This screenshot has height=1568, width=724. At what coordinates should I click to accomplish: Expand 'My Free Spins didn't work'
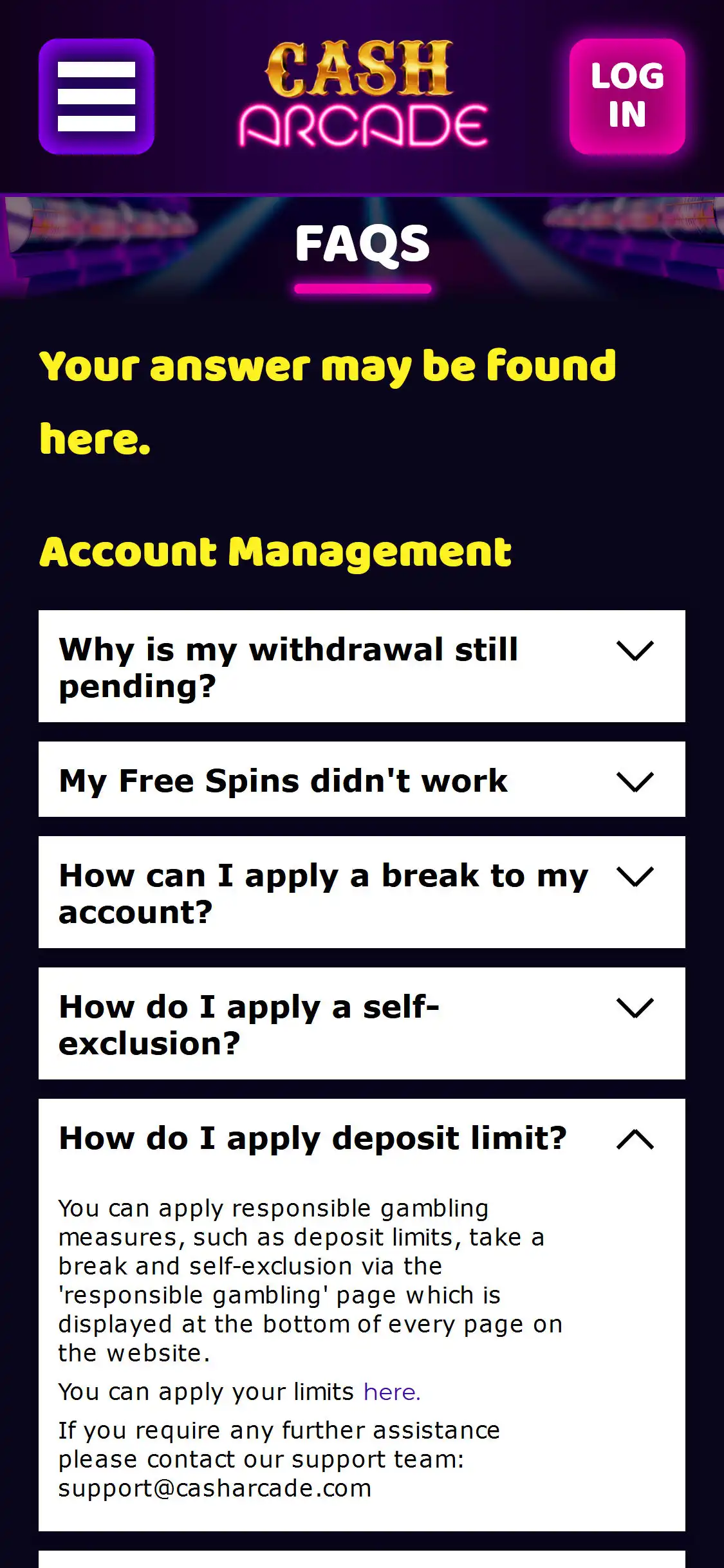click(362, 779)
